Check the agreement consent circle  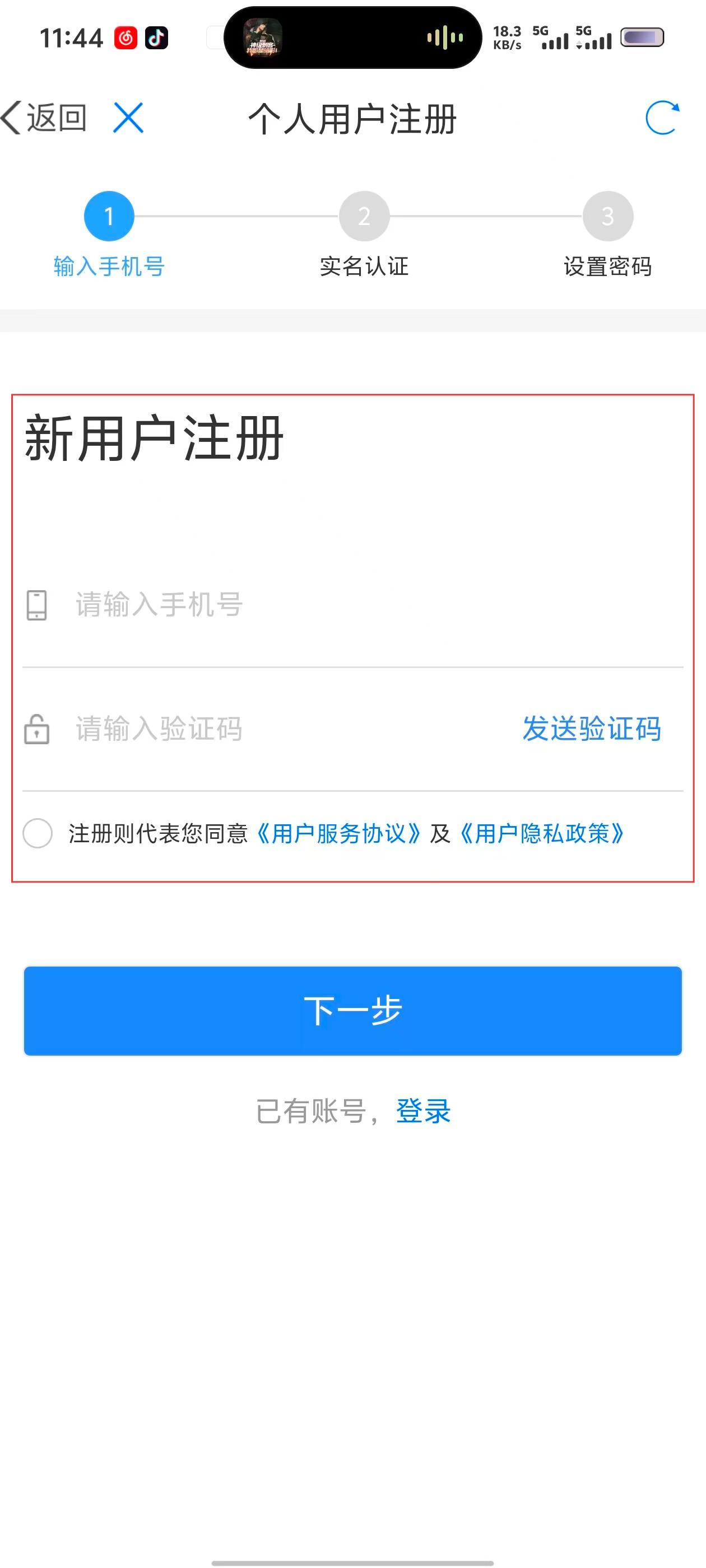(x=38, y=833)
